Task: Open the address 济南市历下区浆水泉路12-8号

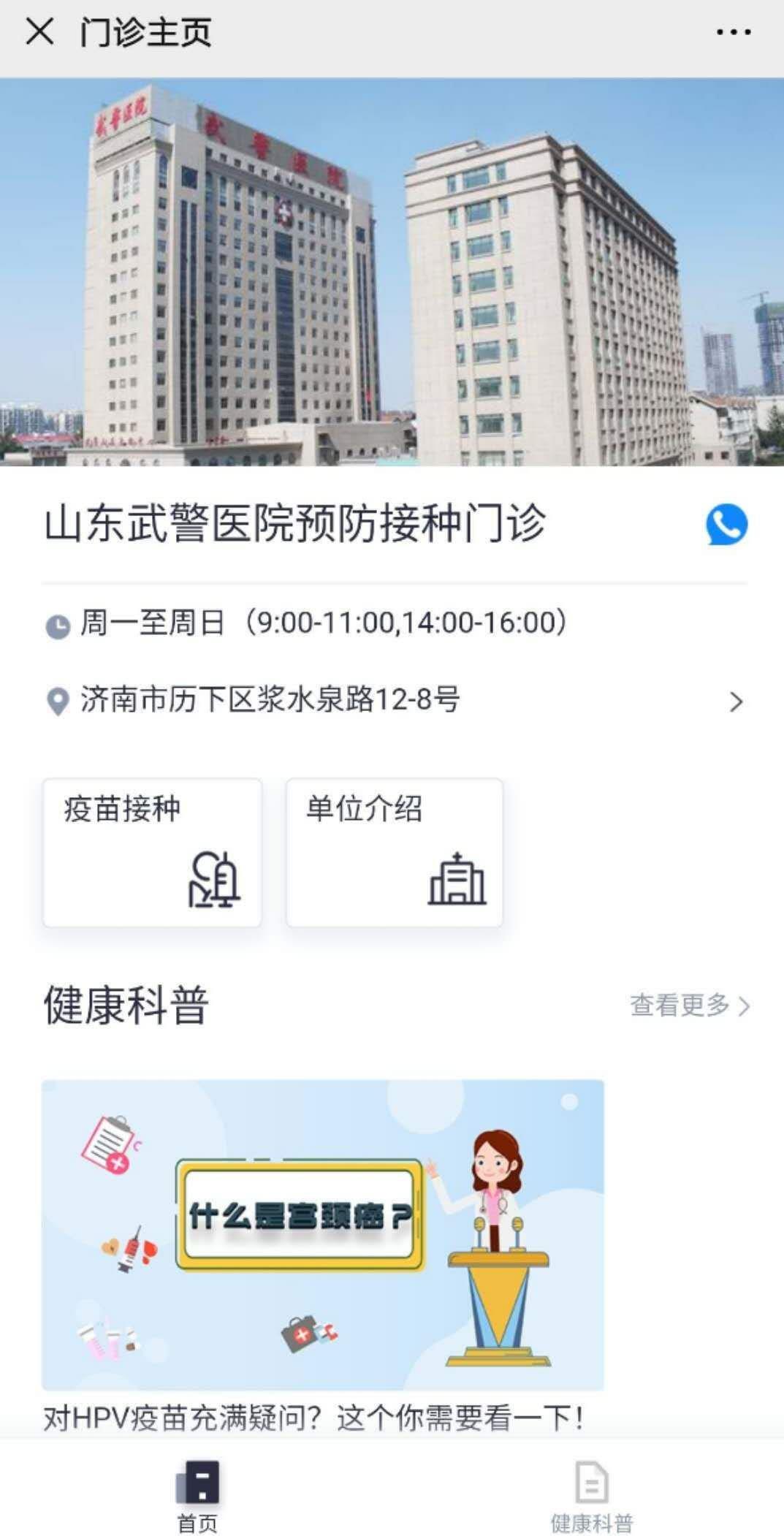Action: 393,701
